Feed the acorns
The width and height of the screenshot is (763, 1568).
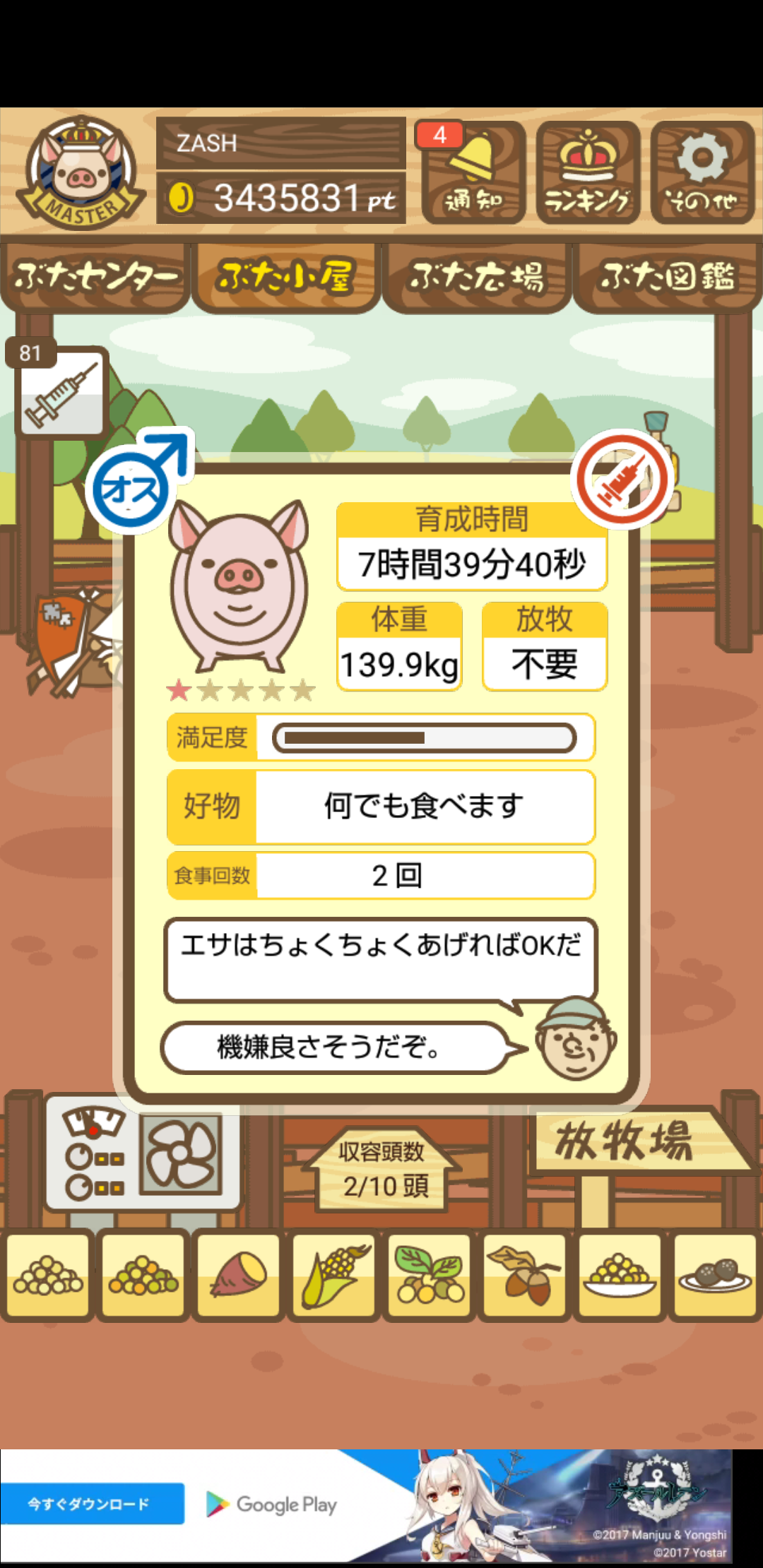[x=524, y=1276]
